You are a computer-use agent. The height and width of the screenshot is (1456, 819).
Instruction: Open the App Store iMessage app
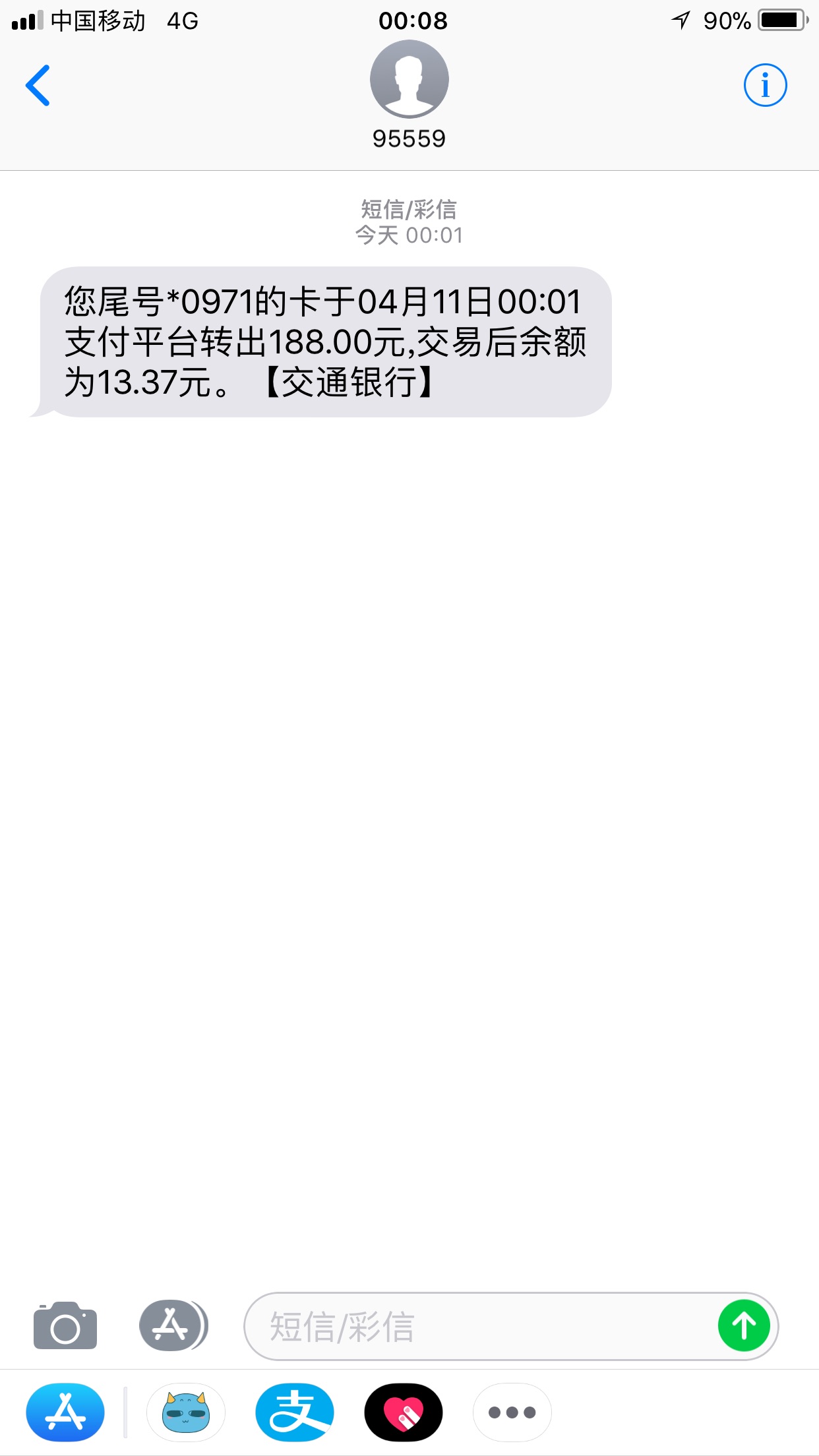(x=65, y=1412)
